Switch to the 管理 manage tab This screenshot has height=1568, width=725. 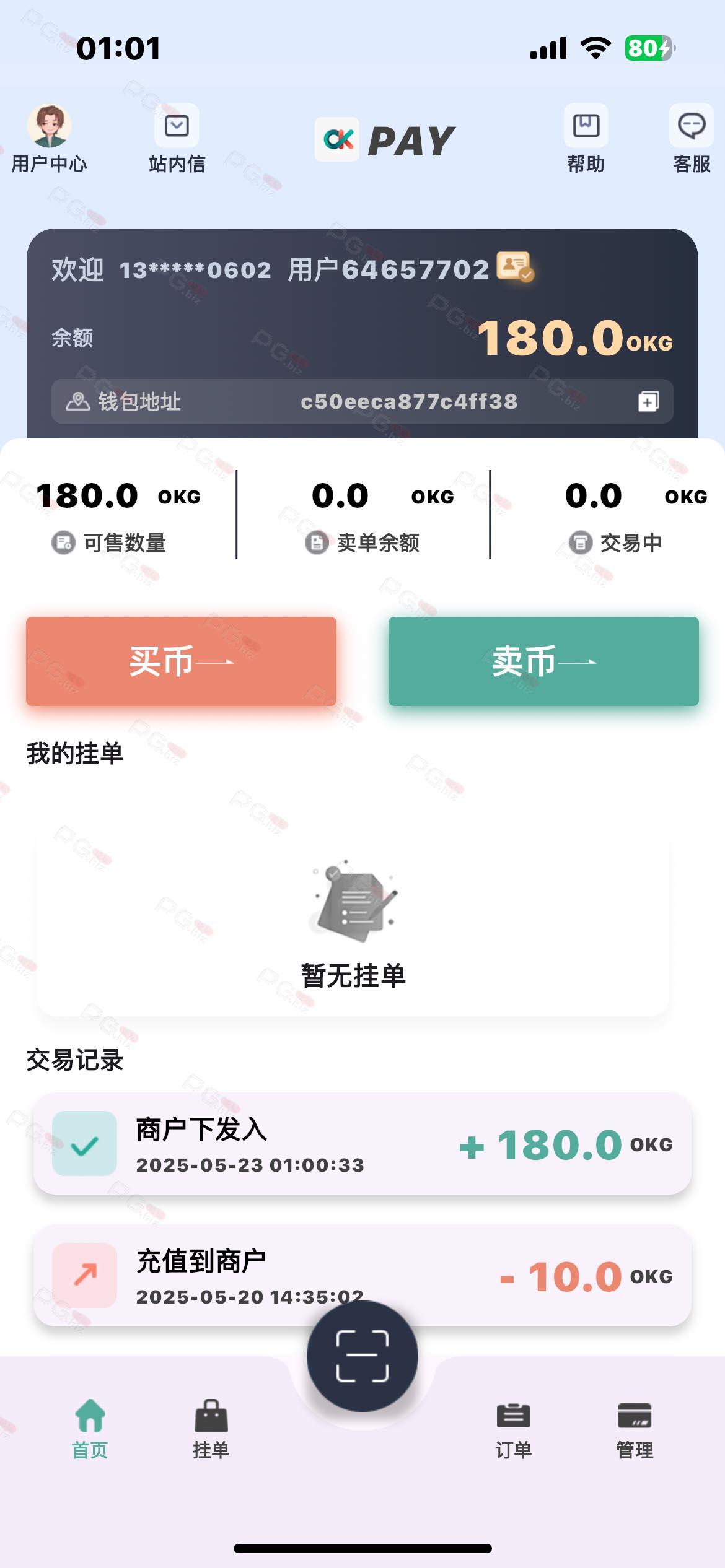point(635,1429)
